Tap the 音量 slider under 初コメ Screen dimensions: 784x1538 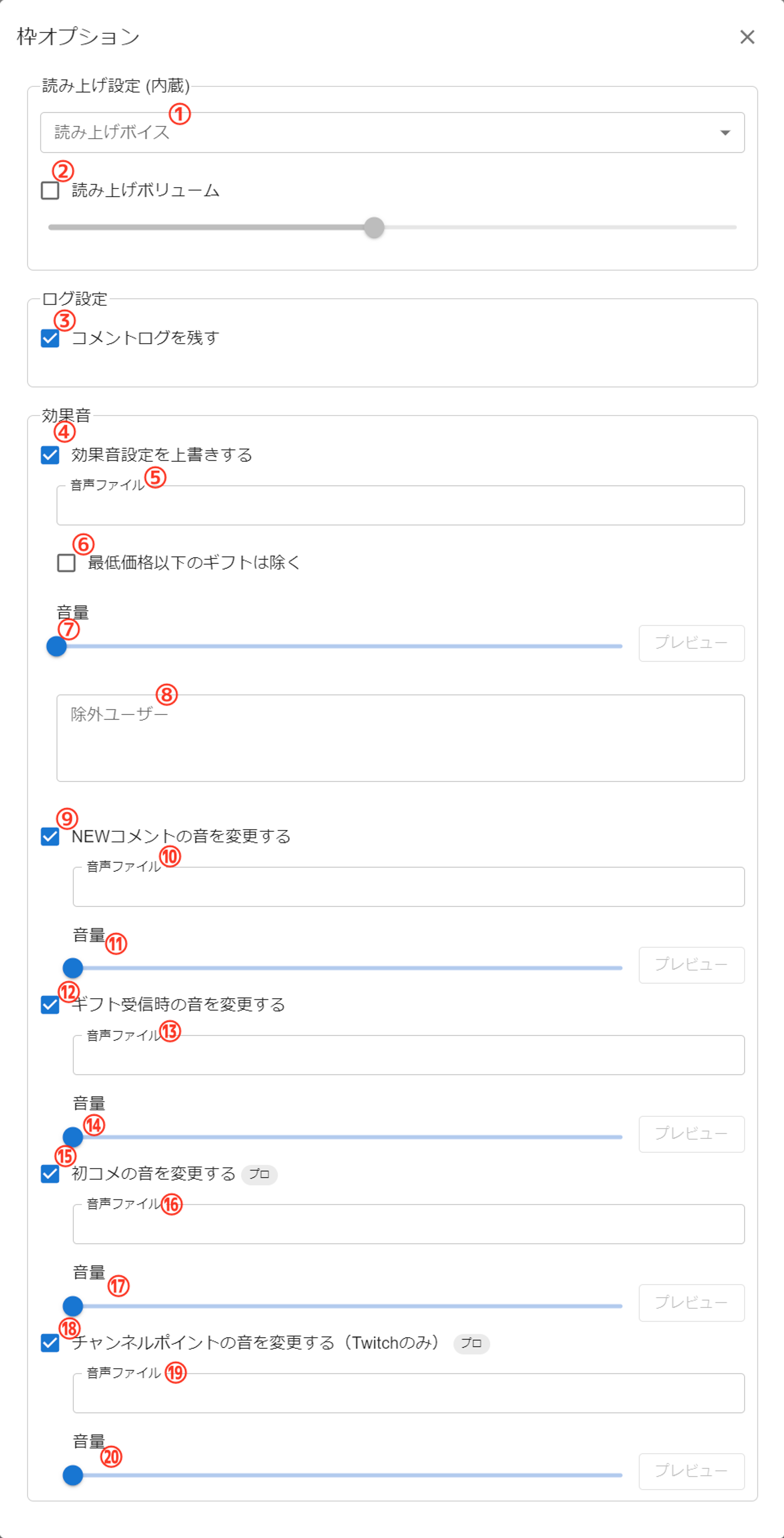coord(346,1306)
